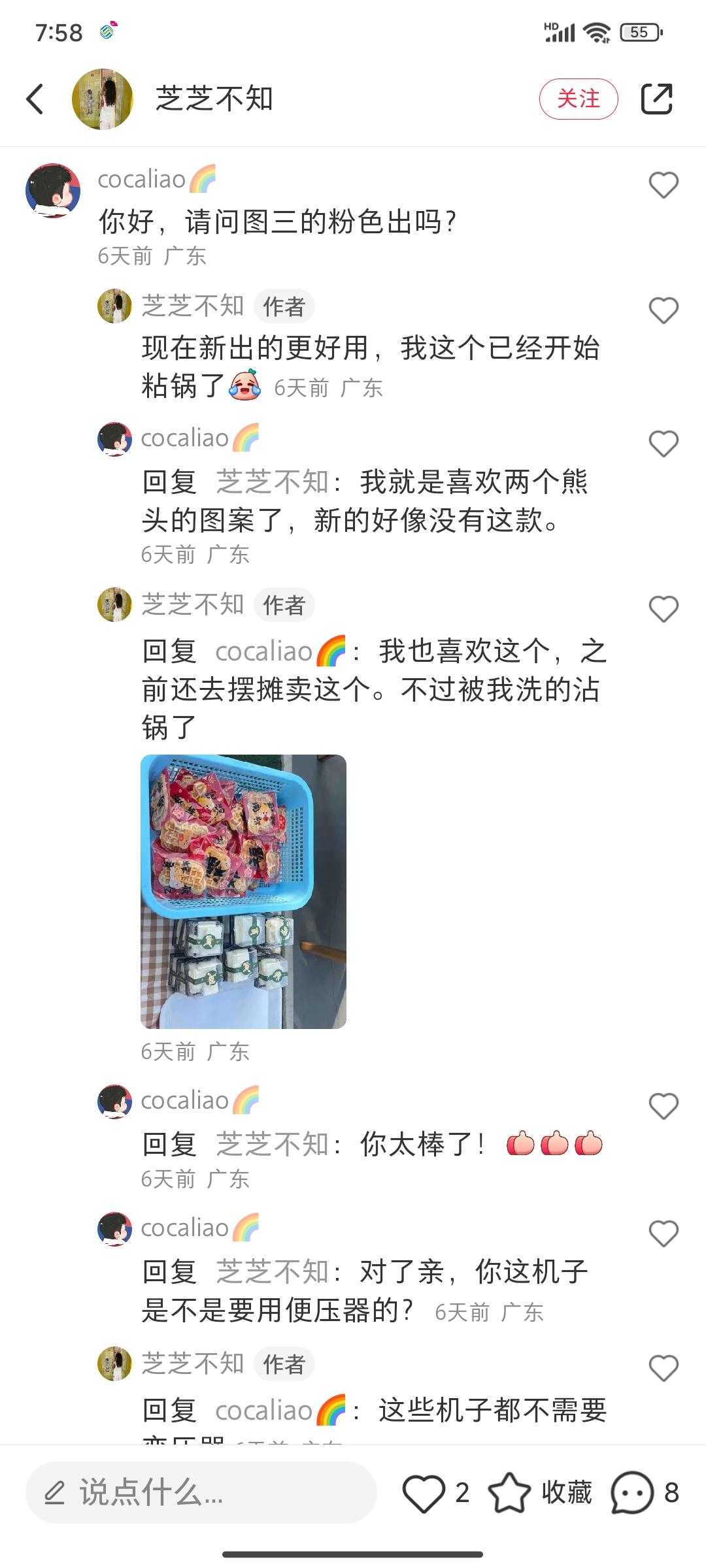Follow 芝芝不知 with the 关注 button
706x1568 pixels.
pyautogui.click(x=578, y=99)
